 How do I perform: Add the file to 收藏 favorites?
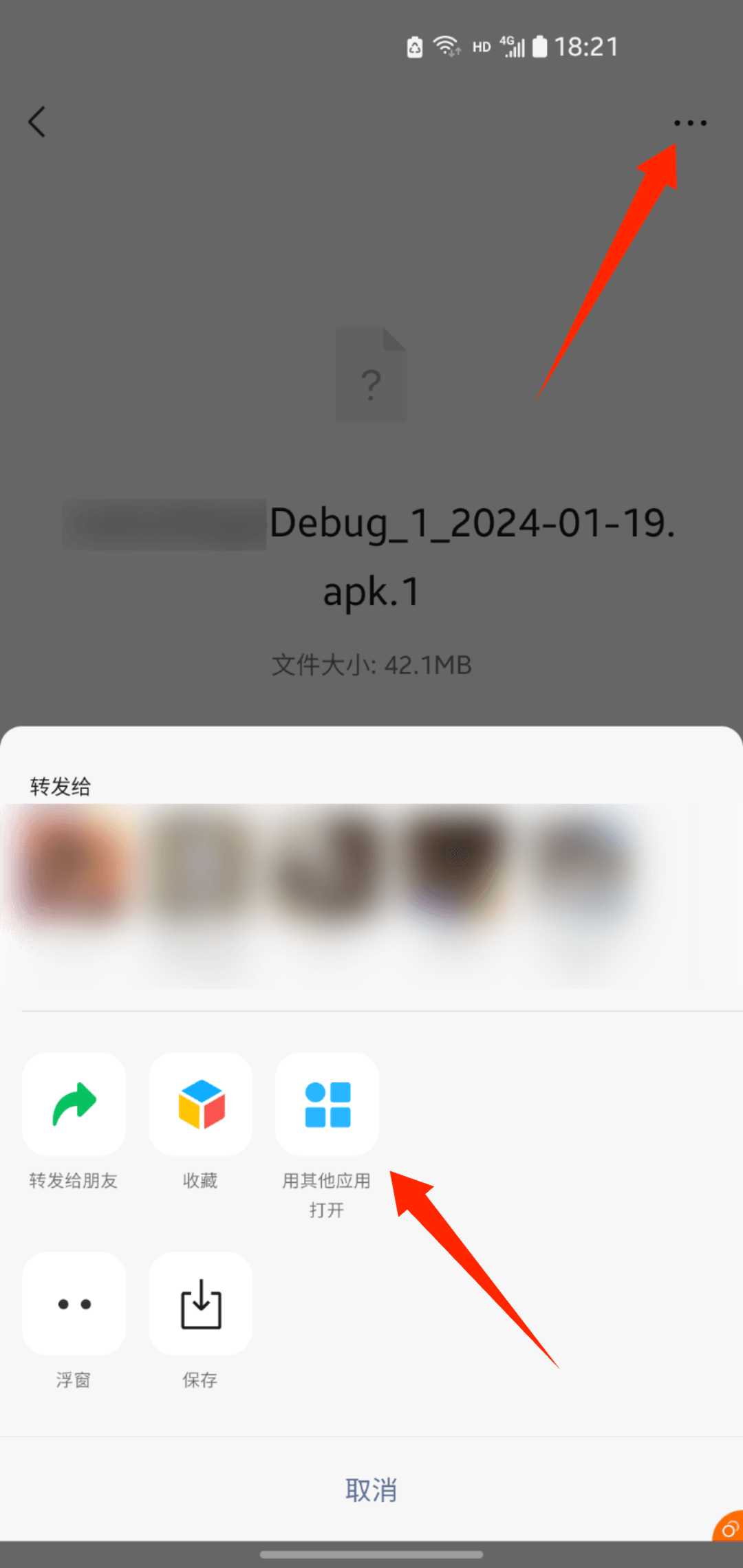coord(200,1104)
